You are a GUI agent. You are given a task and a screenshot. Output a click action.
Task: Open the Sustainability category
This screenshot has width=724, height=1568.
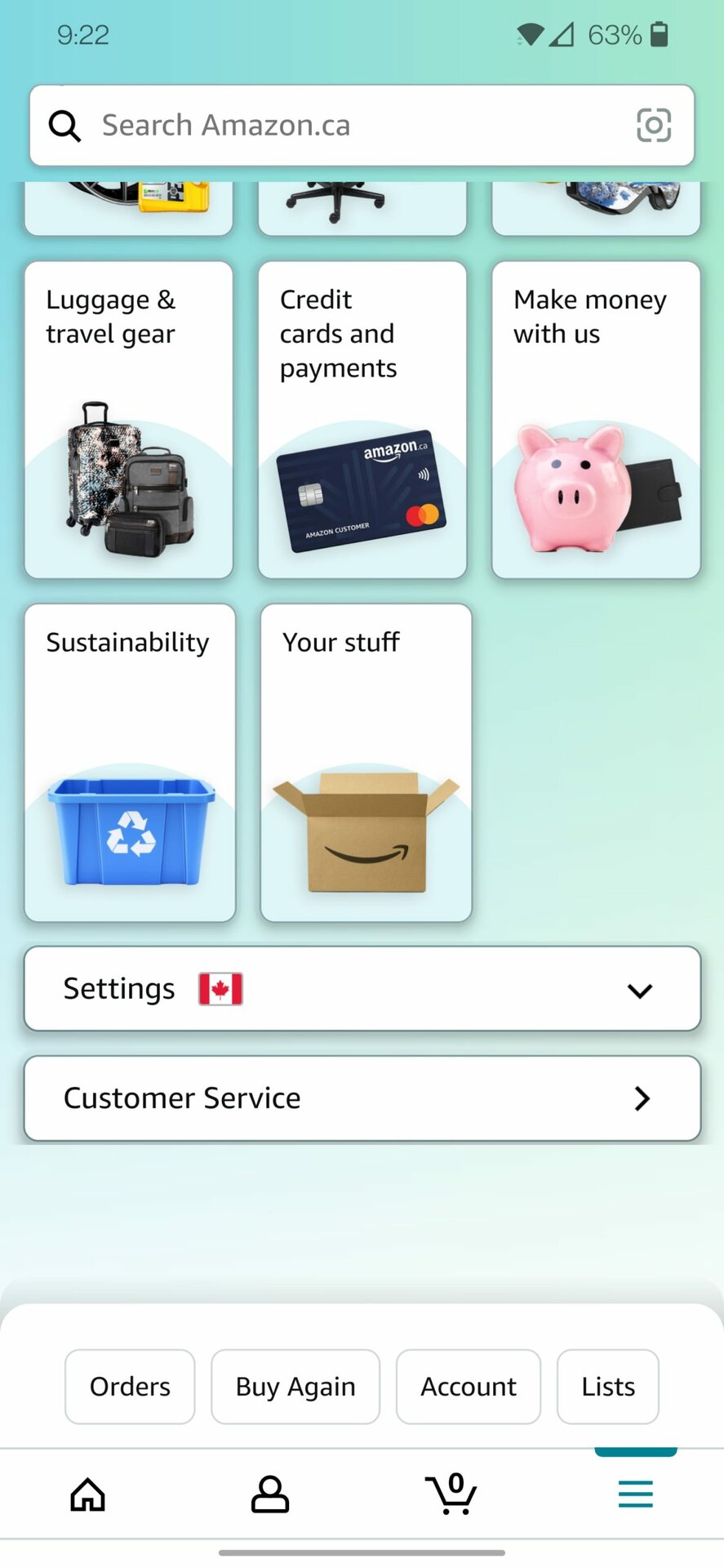(130, 763)
